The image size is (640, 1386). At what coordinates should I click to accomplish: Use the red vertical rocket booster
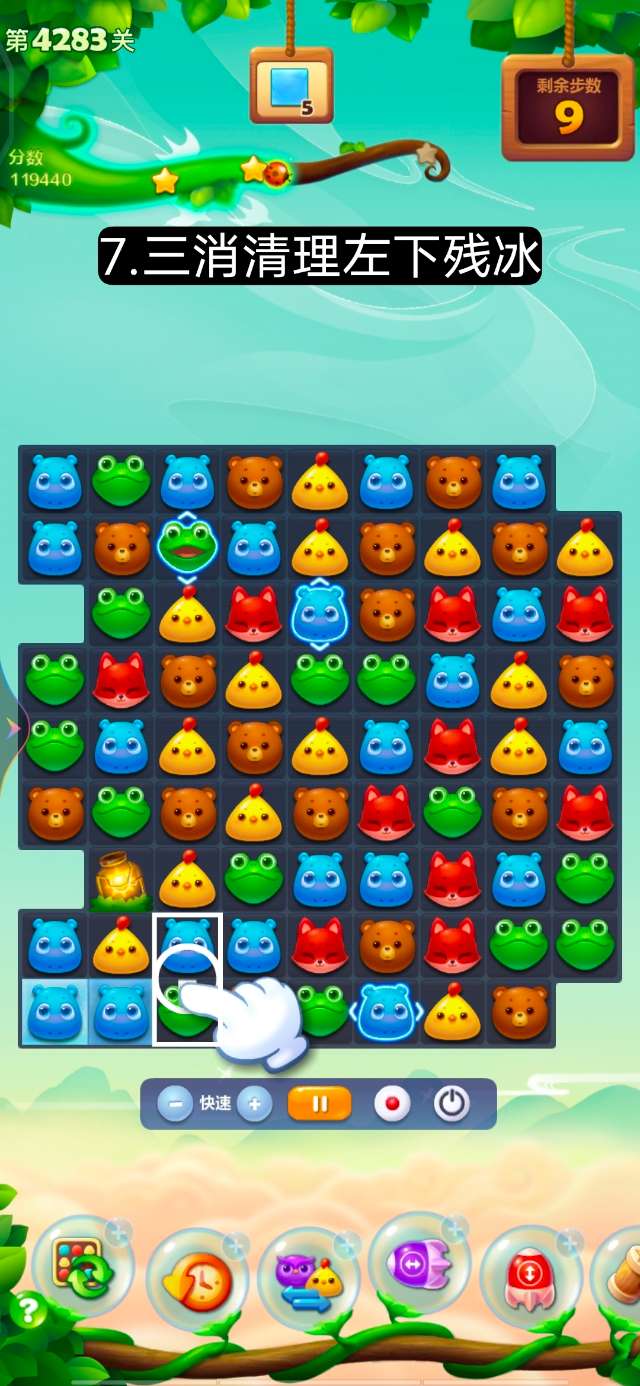pos(528,1278)
